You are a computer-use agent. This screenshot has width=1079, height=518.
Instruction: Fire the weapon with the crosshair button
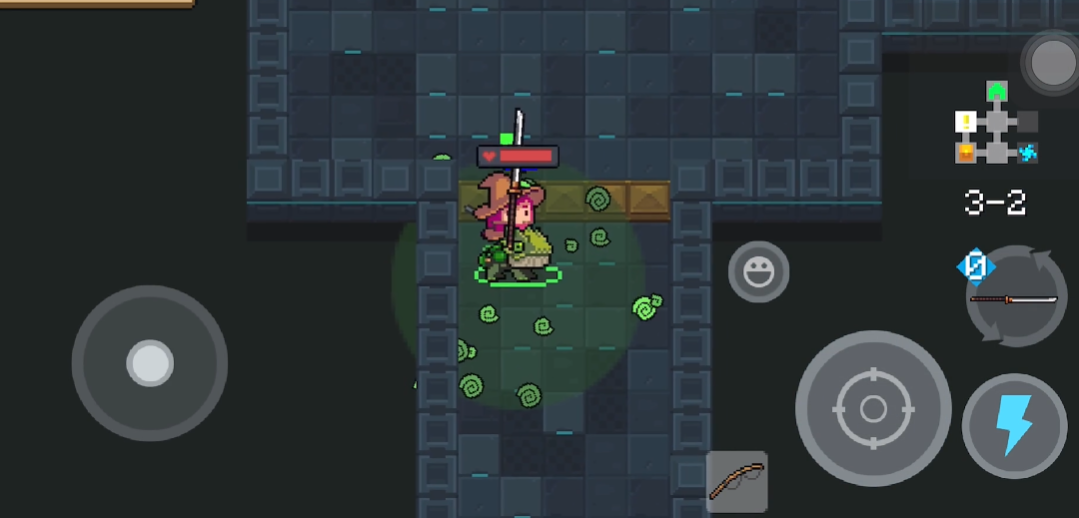pos(873,408)
